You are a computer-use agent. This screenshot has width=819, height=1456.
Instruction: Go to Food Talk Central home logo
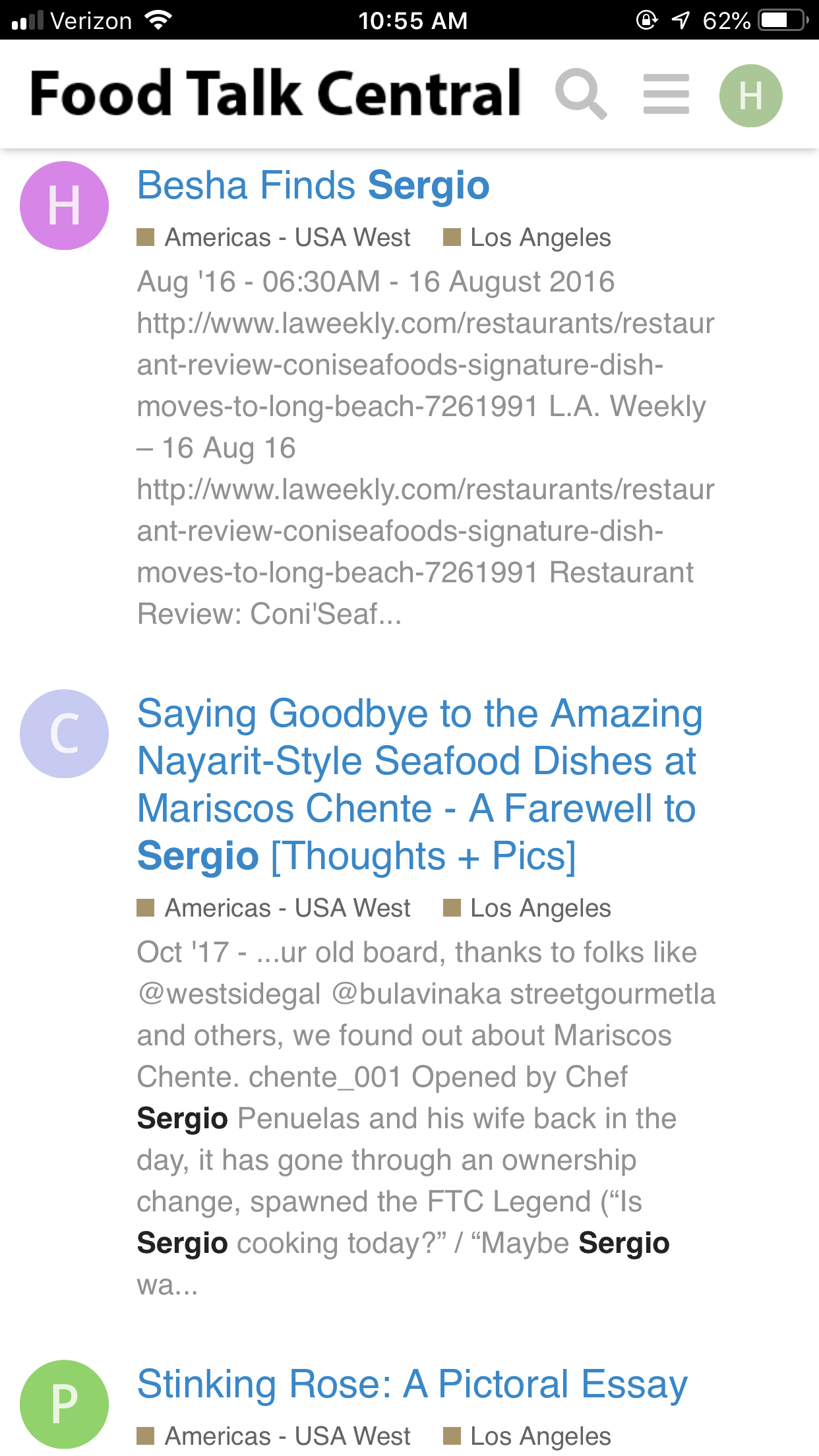click(276, 94)
